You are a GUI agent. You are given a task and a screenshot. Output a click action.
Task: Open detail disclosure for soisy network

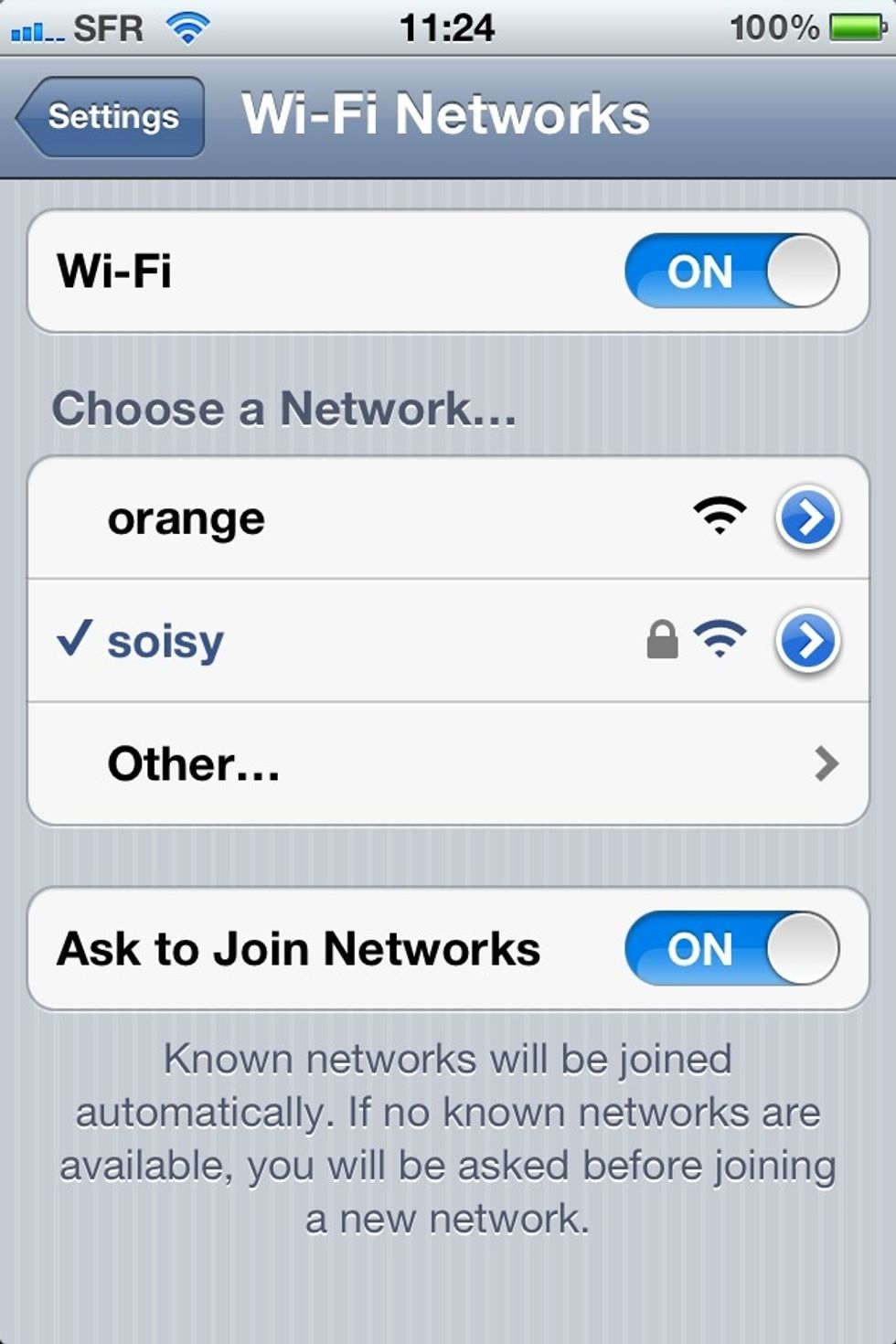tap(808, 641)
